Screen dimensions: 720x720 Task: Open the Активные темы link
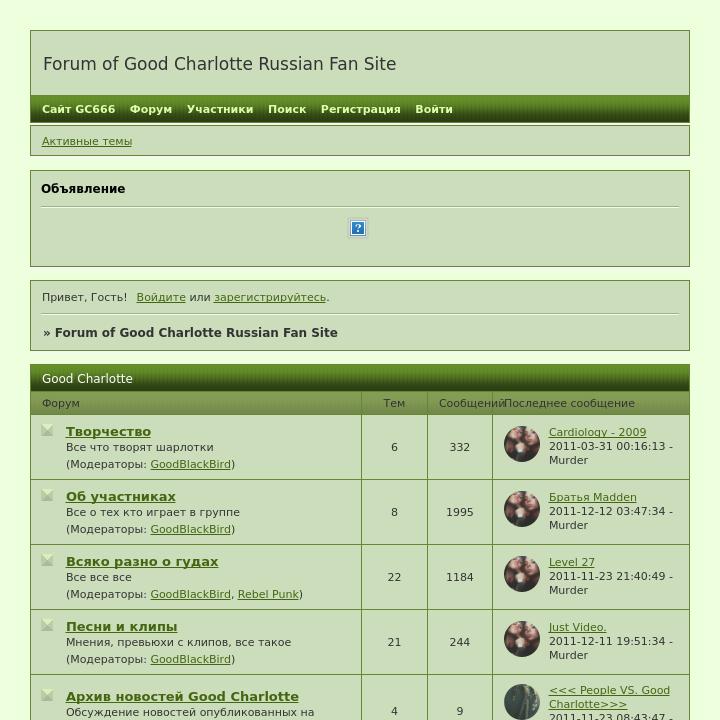pos(87,141)
